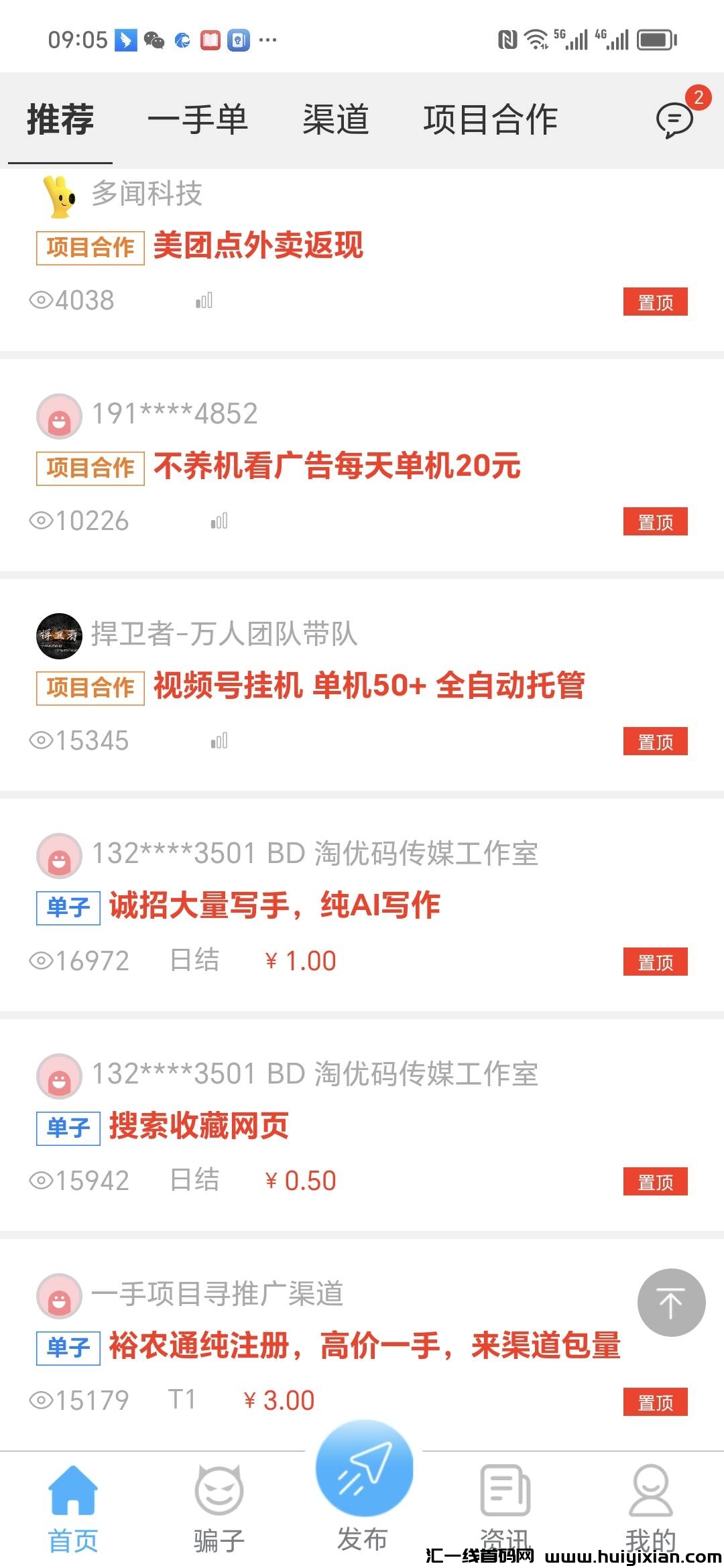Open the 诚招大量写手，纯AI写作 order

click(x=275, y=905)
